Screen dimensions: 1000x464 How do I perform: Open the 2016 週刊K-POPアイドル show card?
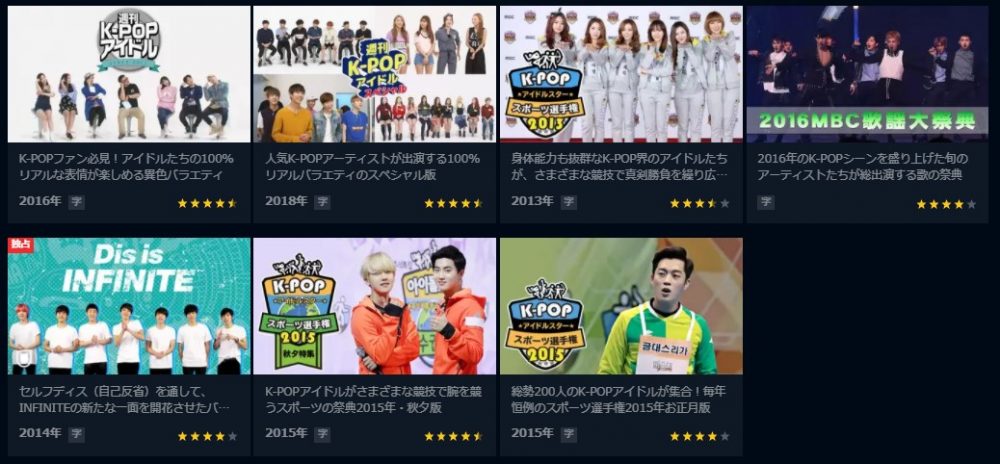[128, 75]
